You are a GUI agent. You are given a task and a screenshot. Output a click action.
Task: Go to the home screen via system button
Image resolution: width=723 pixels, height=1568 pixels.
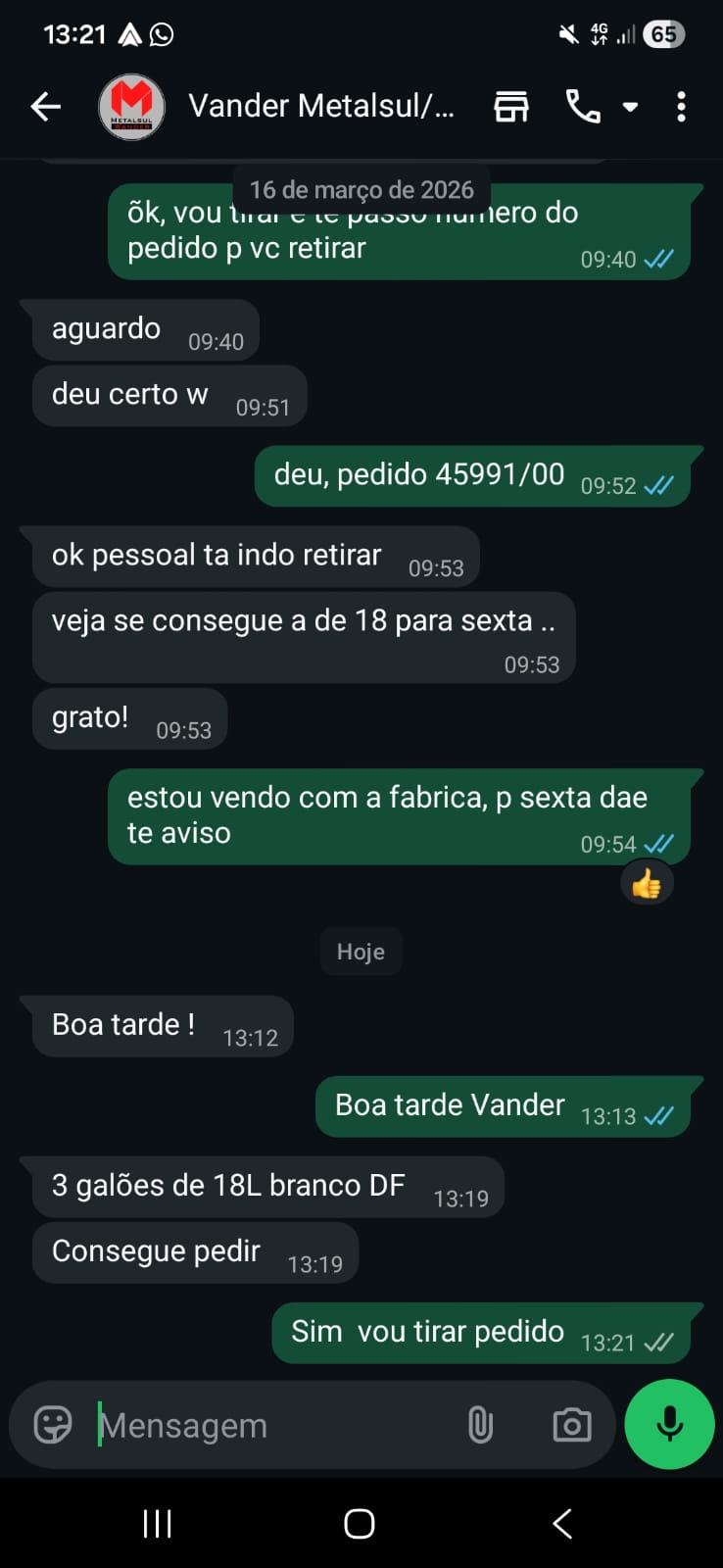pos(360,1524)
